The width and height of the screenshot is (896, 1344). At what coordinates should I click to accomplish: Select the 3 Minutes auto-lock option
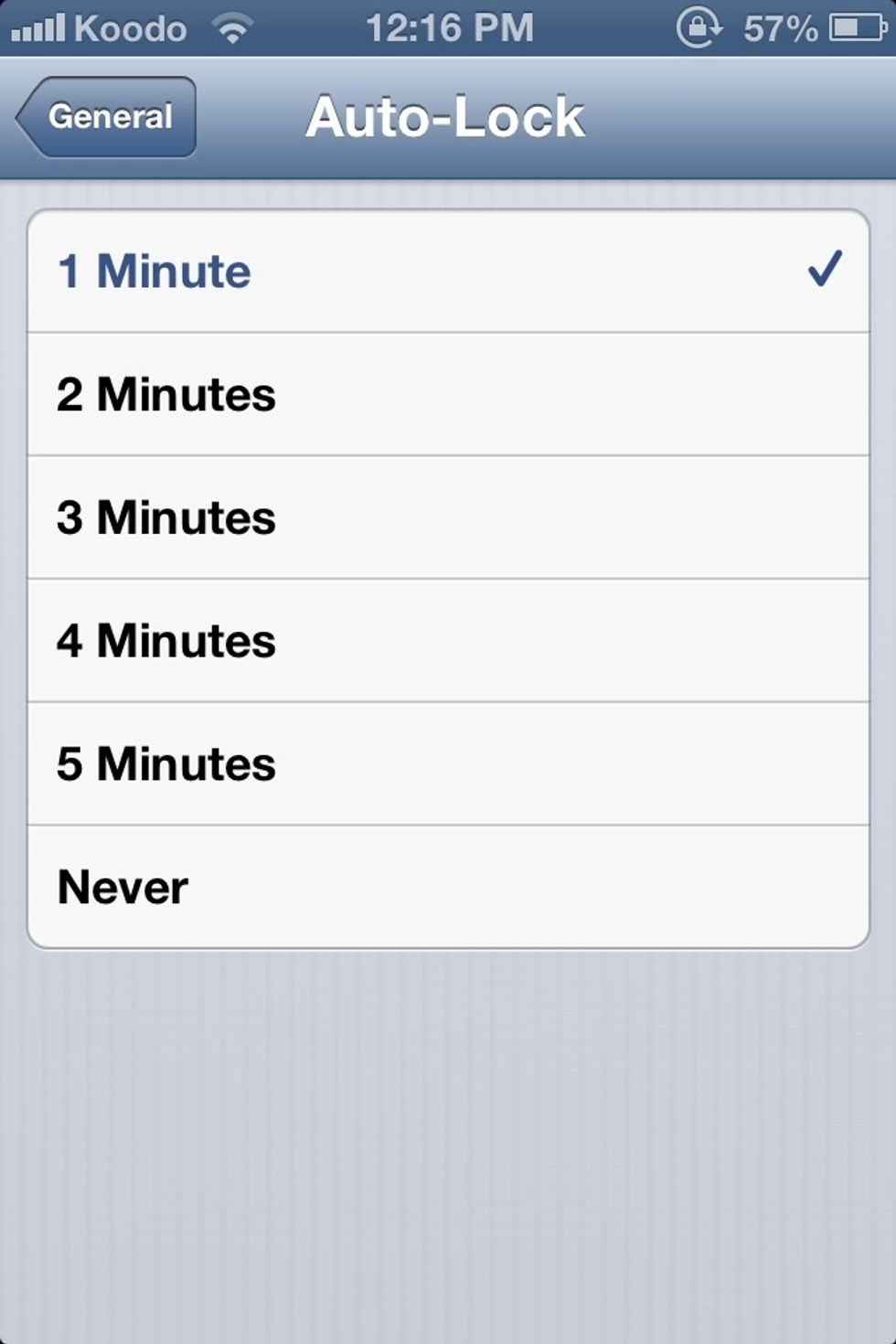point(448,517)
